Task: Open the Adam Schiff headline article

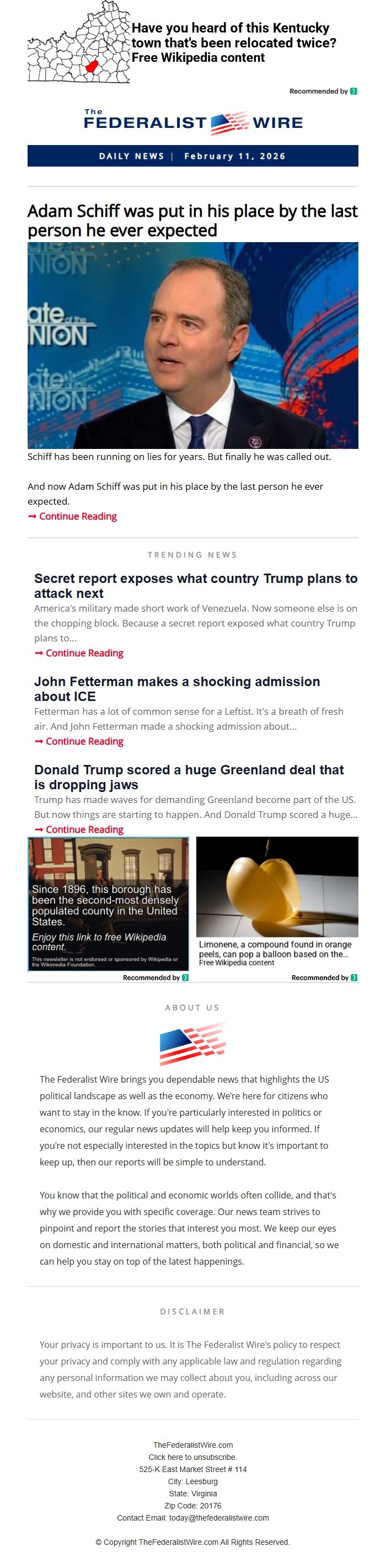Action: 192,221
